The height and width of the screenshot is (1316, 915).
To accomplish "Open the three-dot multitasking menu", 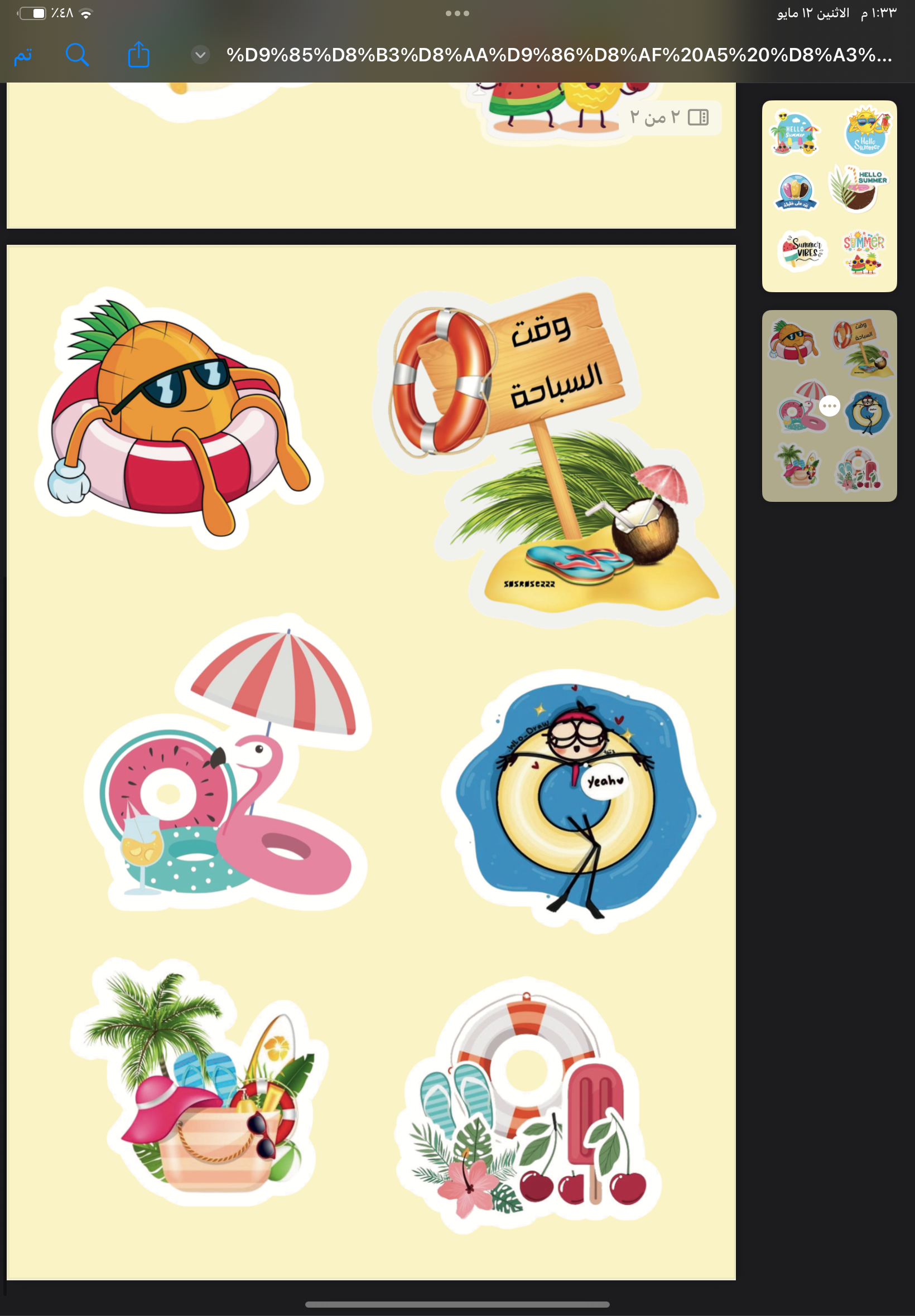I will click(x=457, y=13).
